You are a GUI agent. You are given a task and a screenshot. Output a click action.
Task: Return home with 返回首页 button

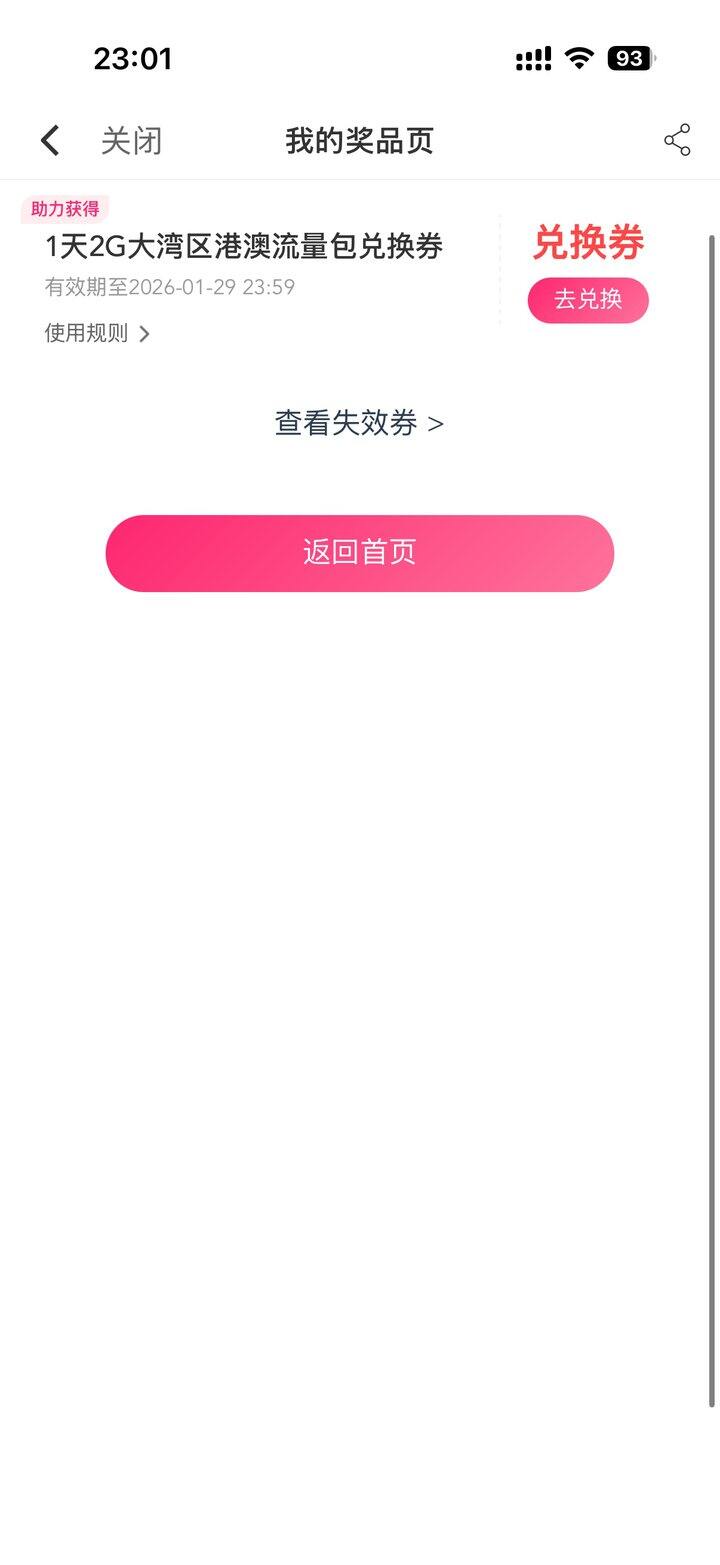pos(359,553)
